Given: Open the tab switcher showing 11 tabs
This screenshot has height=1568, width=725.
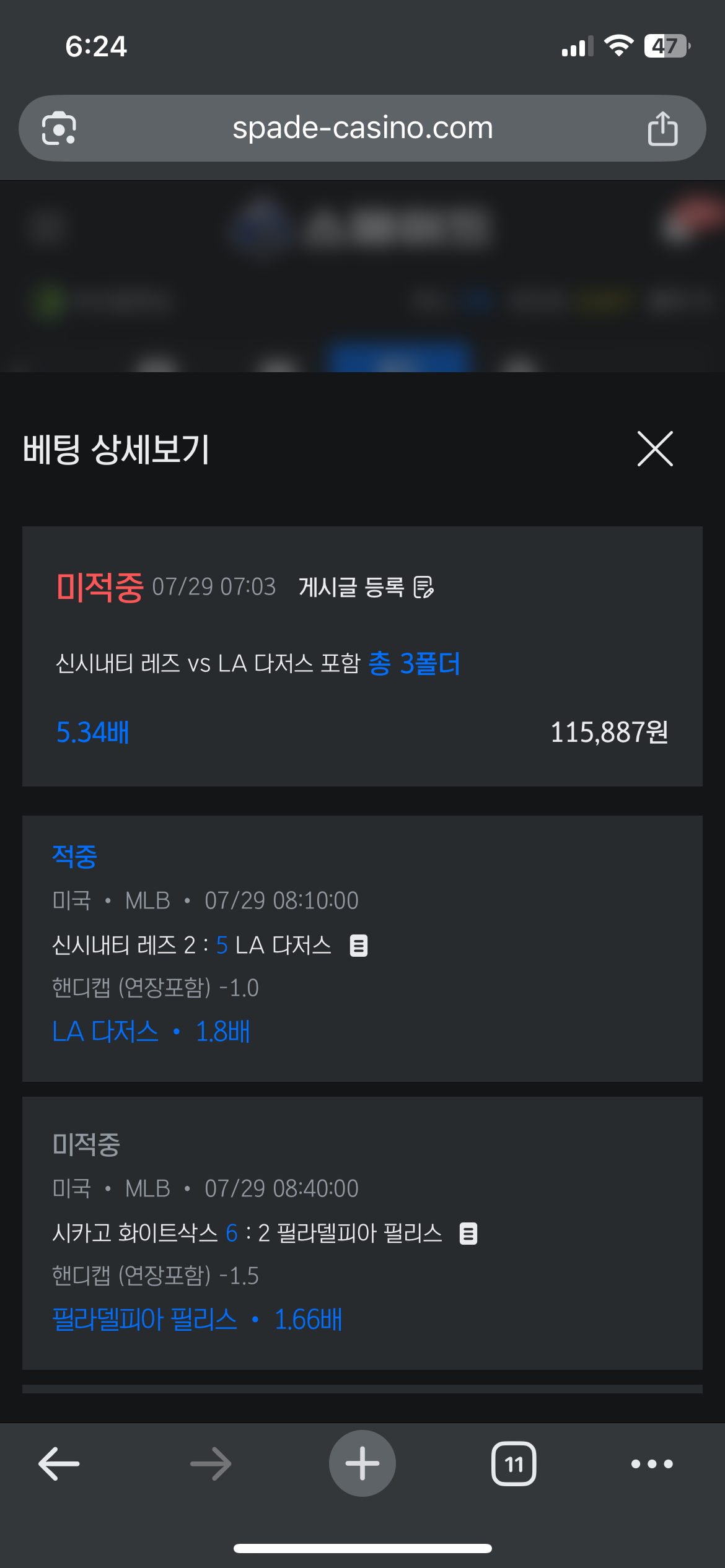Looking at the screenshot, I should pos(514,1464).
